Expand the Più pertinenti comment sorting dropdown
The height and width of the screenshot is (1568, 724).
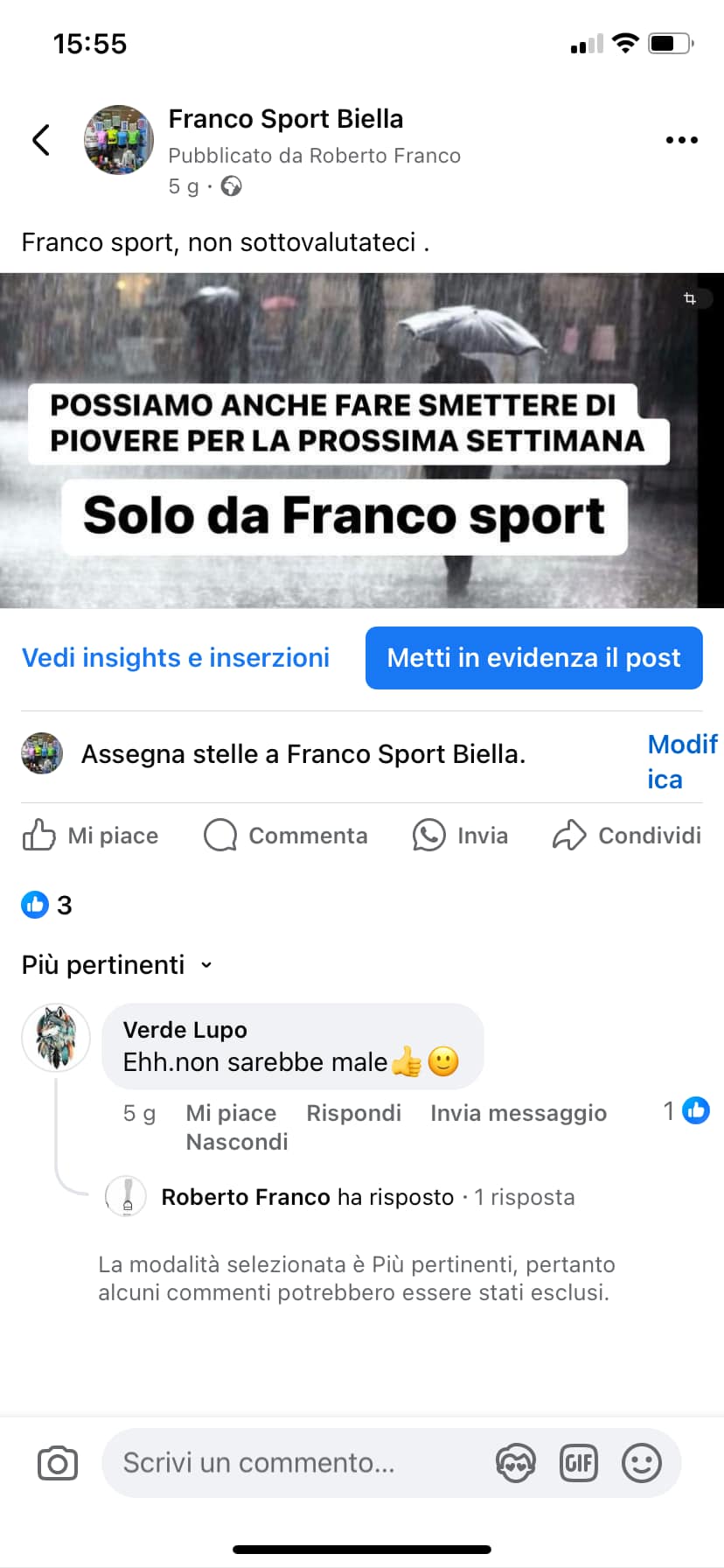click(x=117, y=965)
